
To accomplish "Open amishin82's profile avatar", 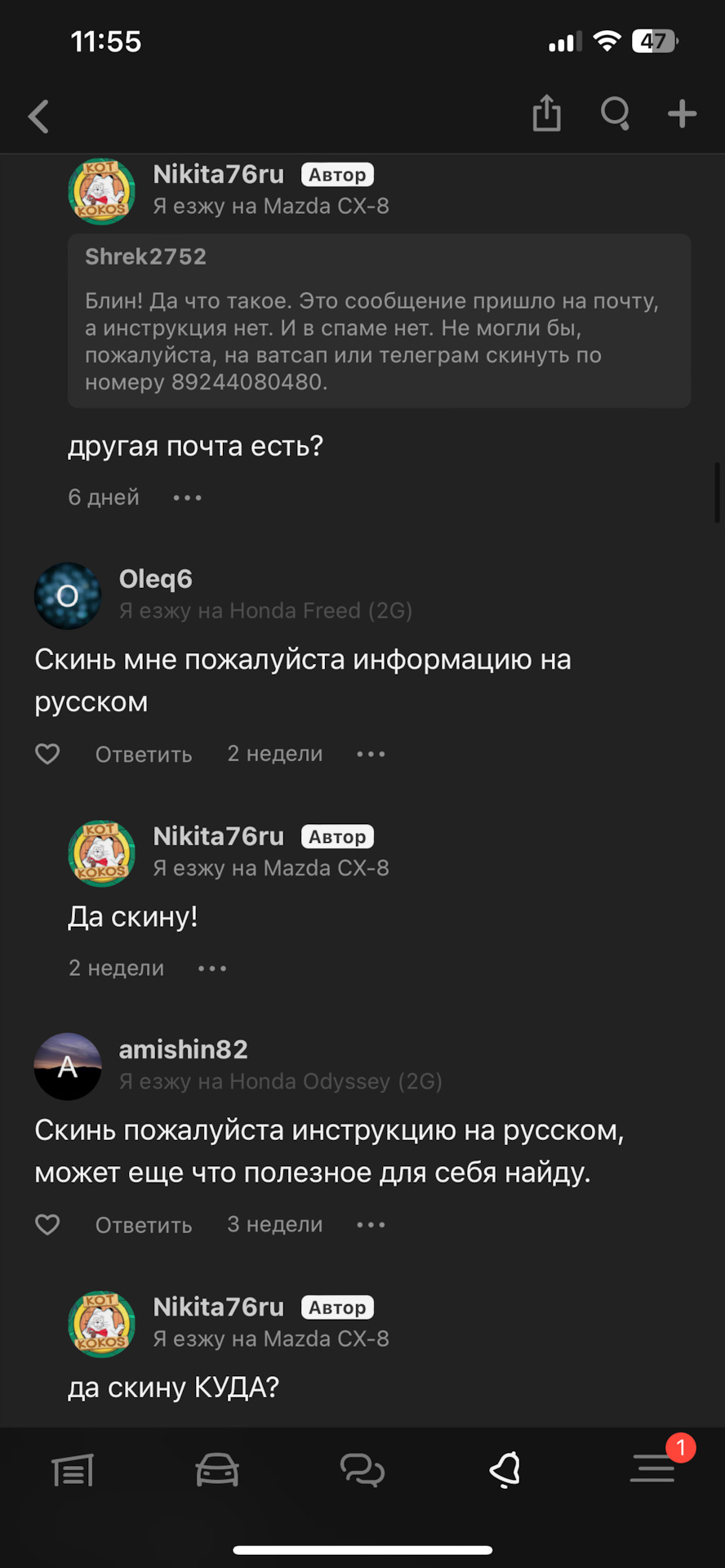I will click(68, 1066).
